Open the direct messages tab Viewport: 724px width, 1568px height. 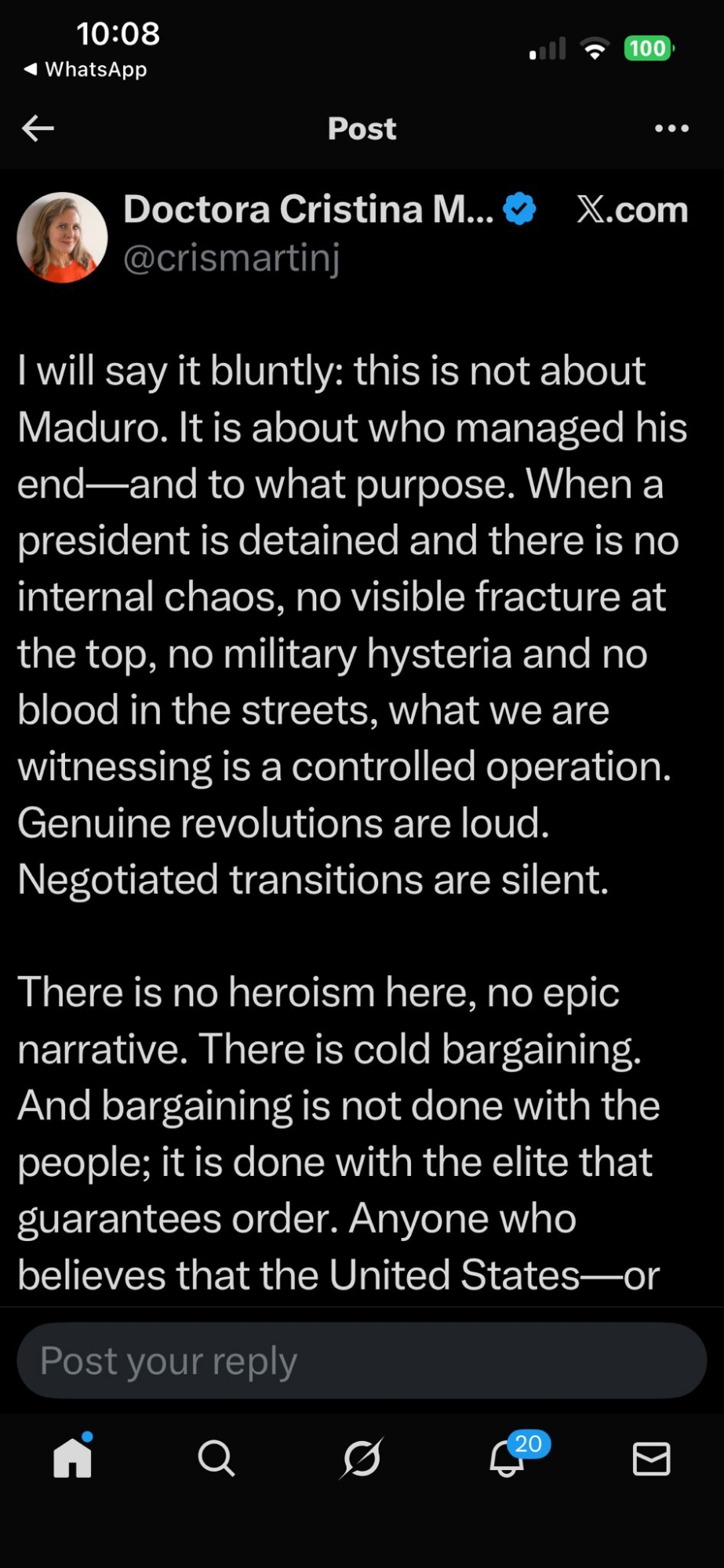point(651,1459)
